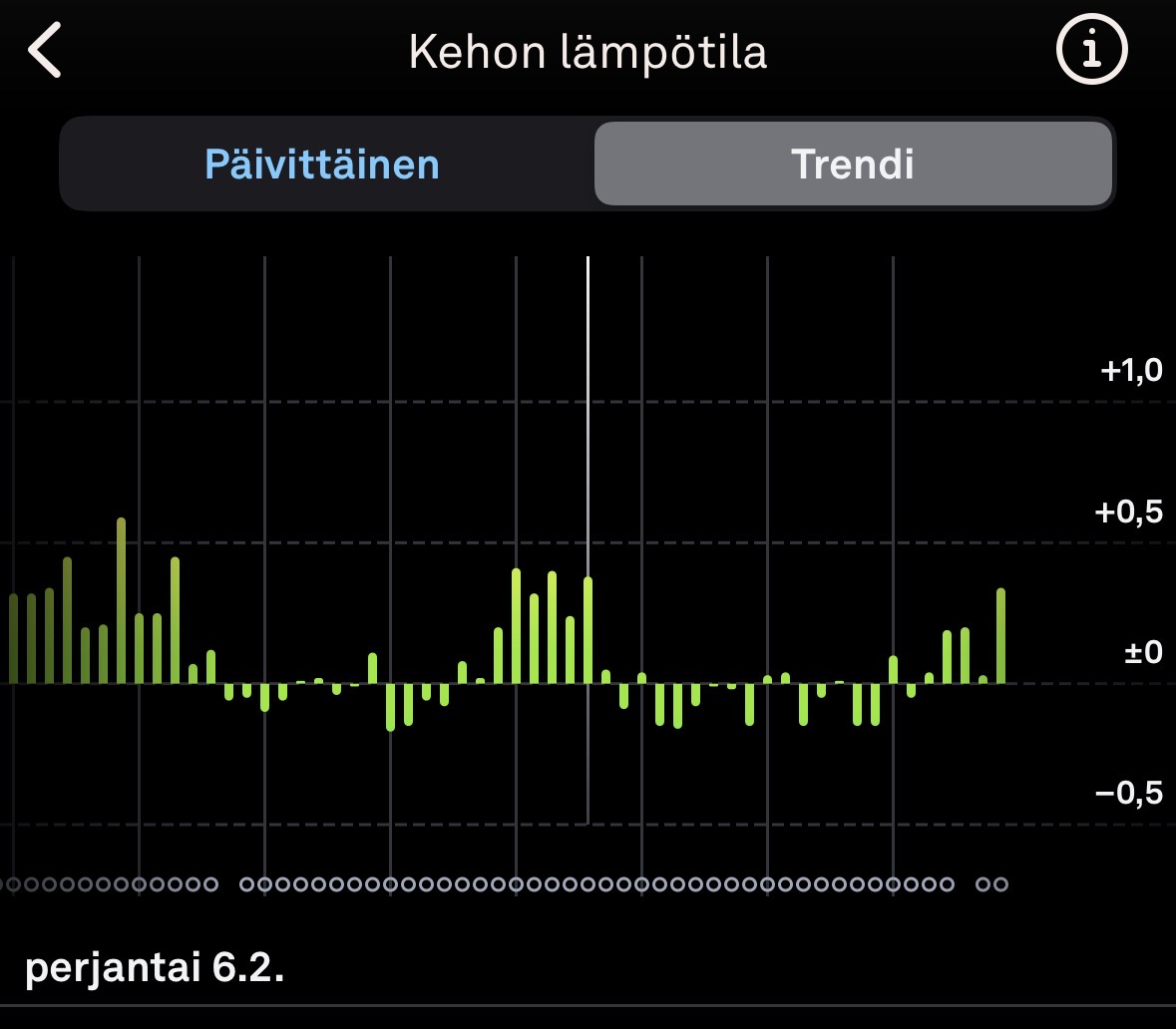Go back from Kehon lämpötila screen
This screenshot has height=1029, width=1176.
click(46, 51)
